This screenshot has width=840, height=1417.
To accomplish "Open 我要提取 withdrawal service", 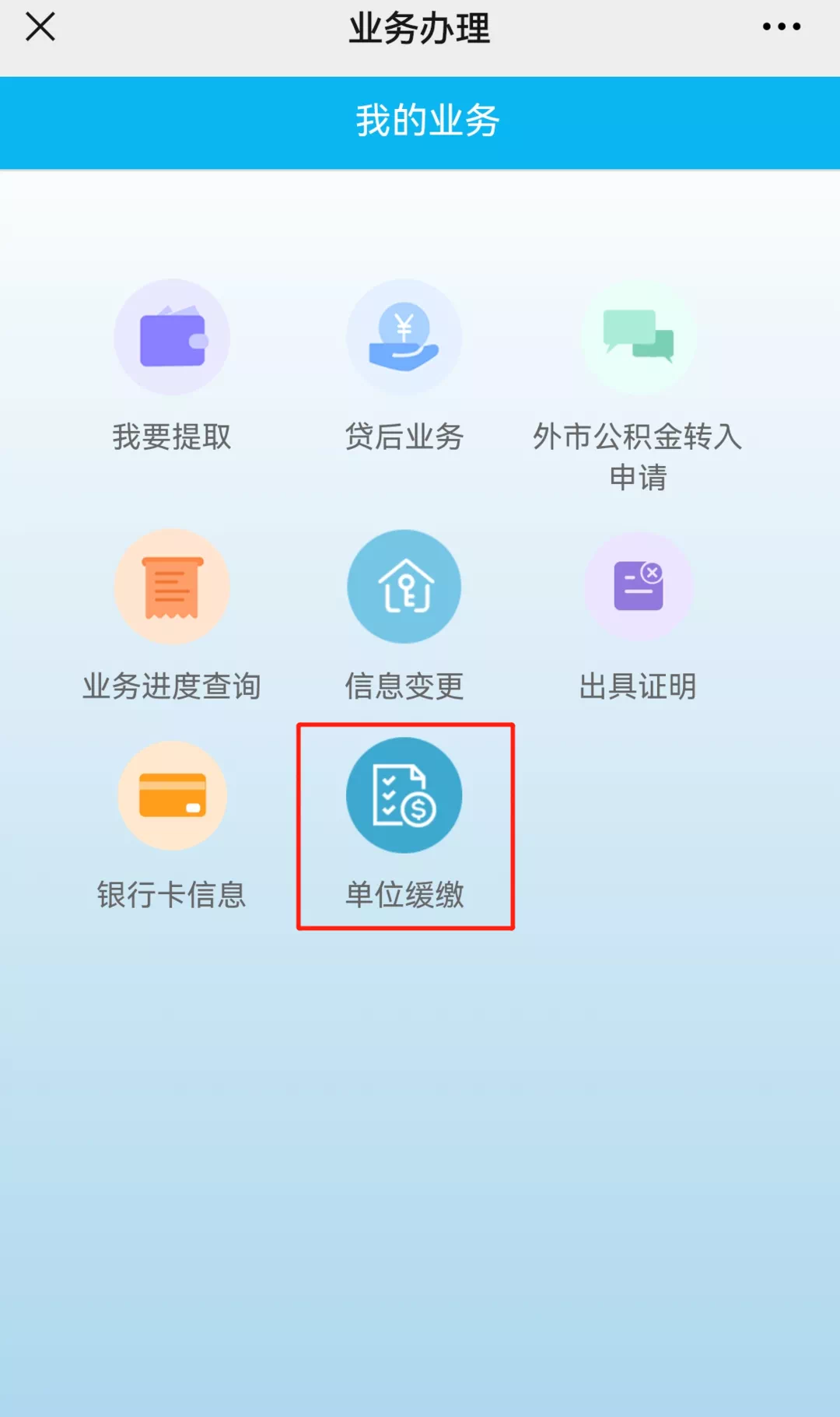I will click(x=172, y=338).
